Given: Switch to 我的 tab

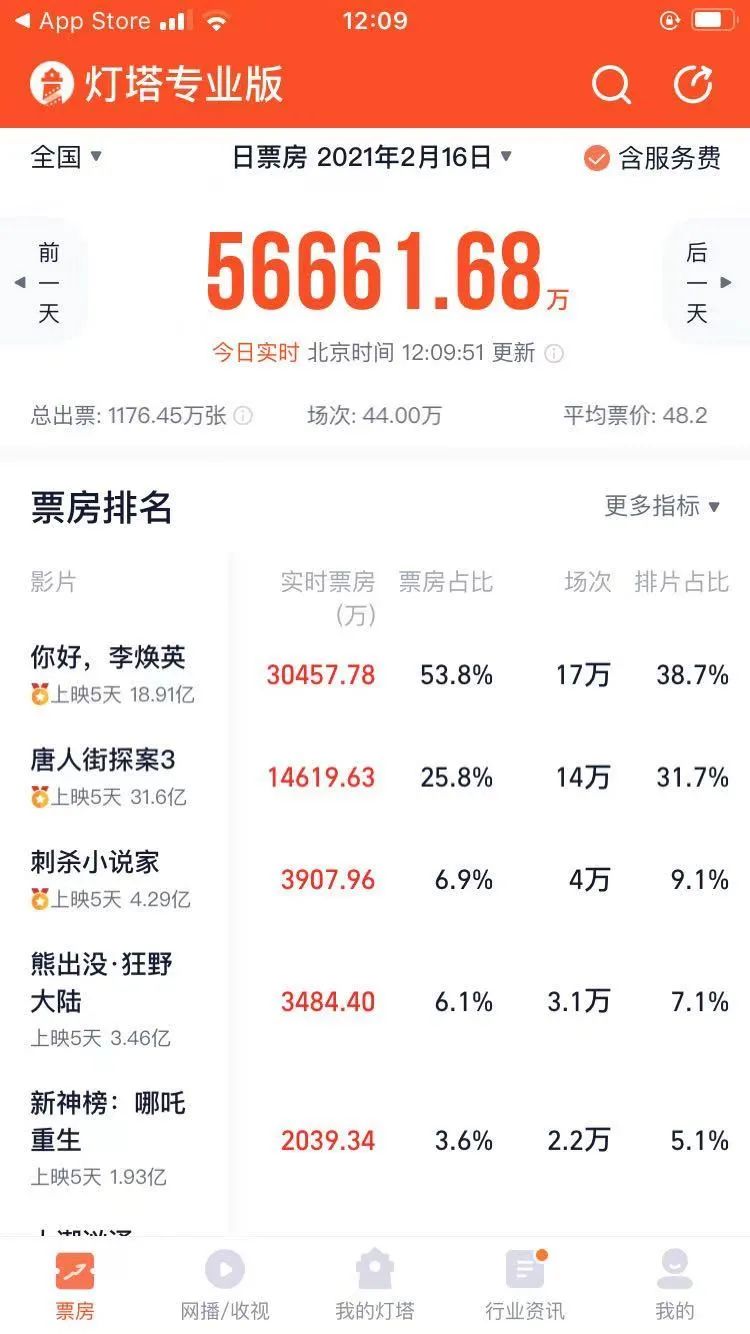Looking at the screenshot, I should [x=675, y=1285].
